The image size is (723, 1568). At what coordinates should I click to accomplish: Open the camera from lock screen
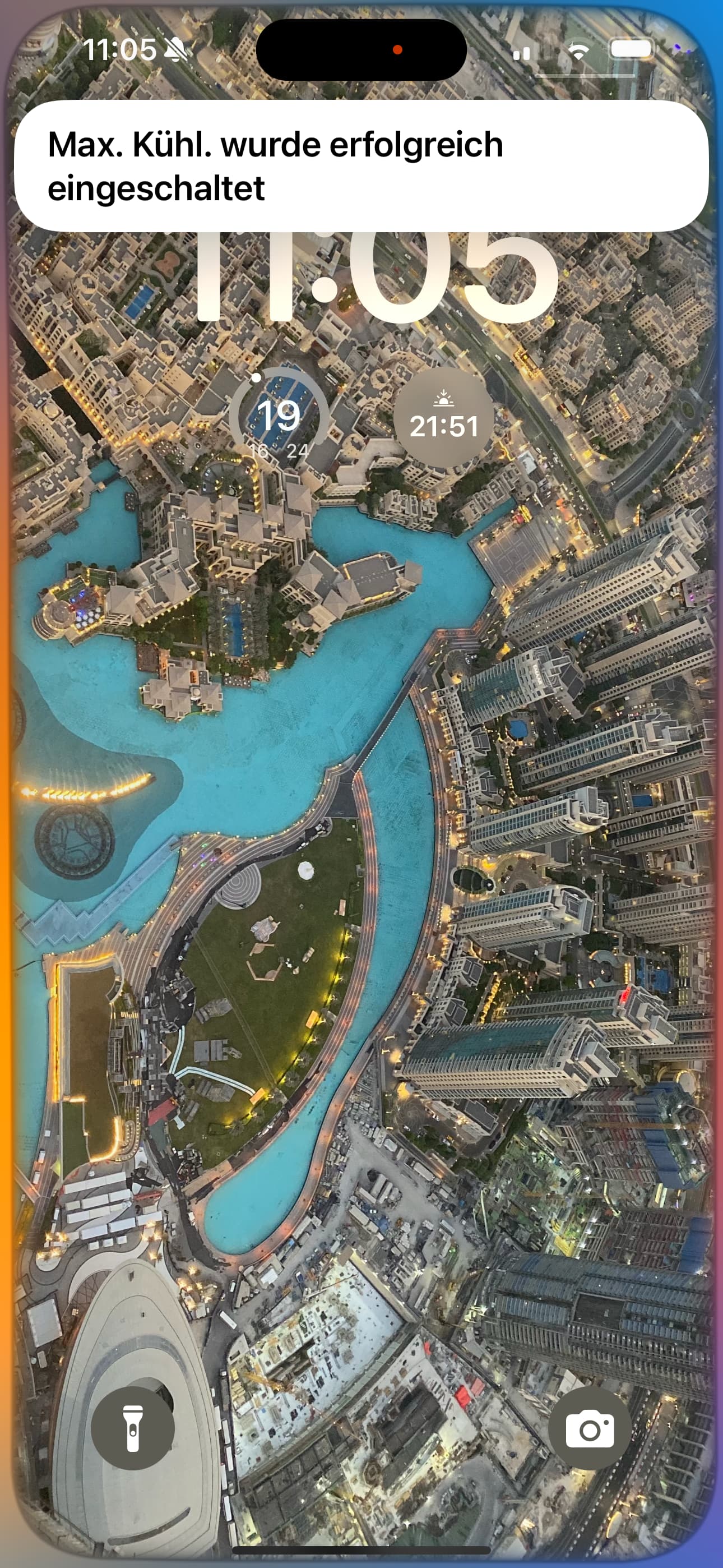589,1428
